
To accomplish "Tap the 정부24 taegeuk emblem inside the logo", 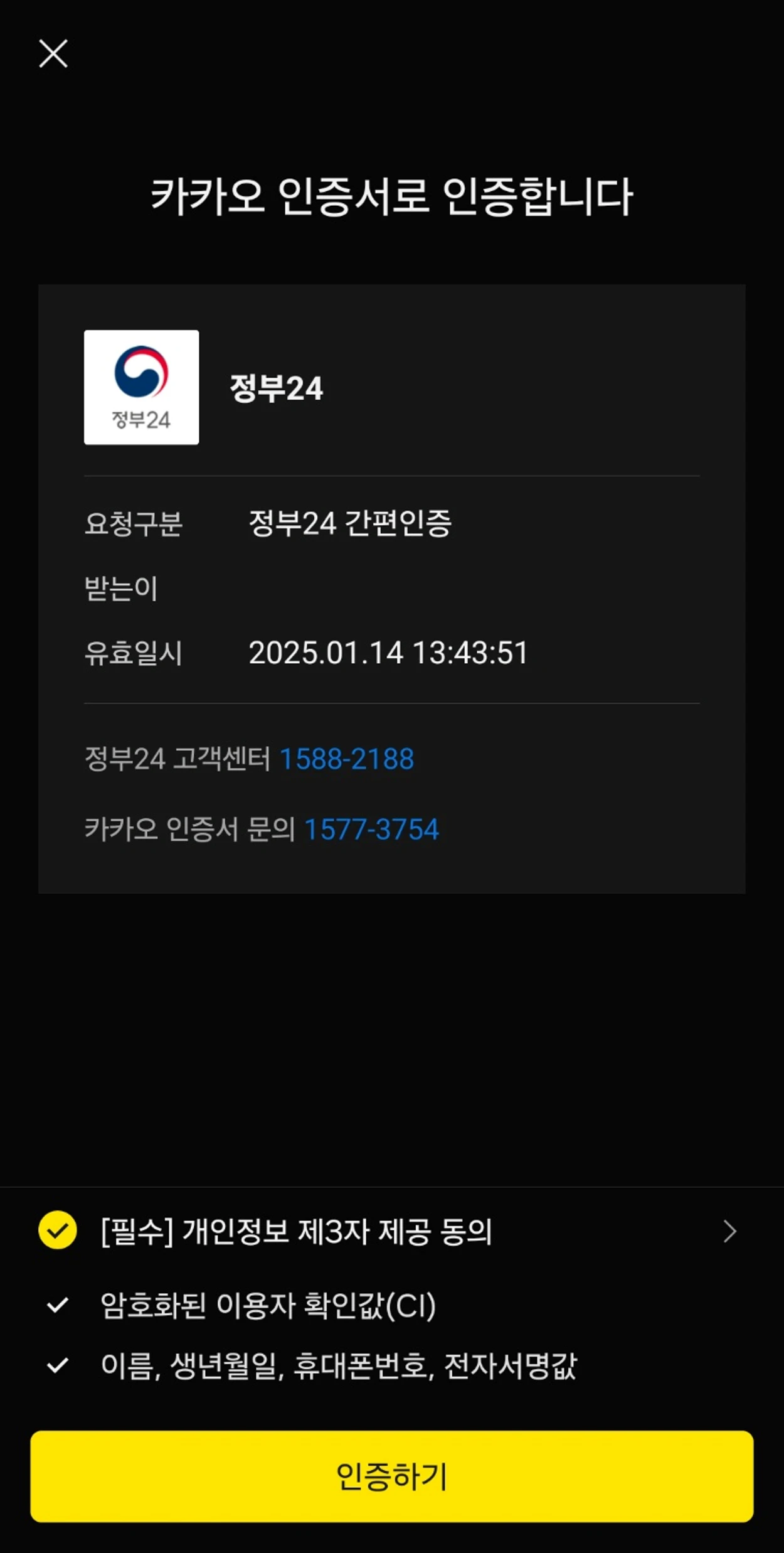I will tap(140, 373).
